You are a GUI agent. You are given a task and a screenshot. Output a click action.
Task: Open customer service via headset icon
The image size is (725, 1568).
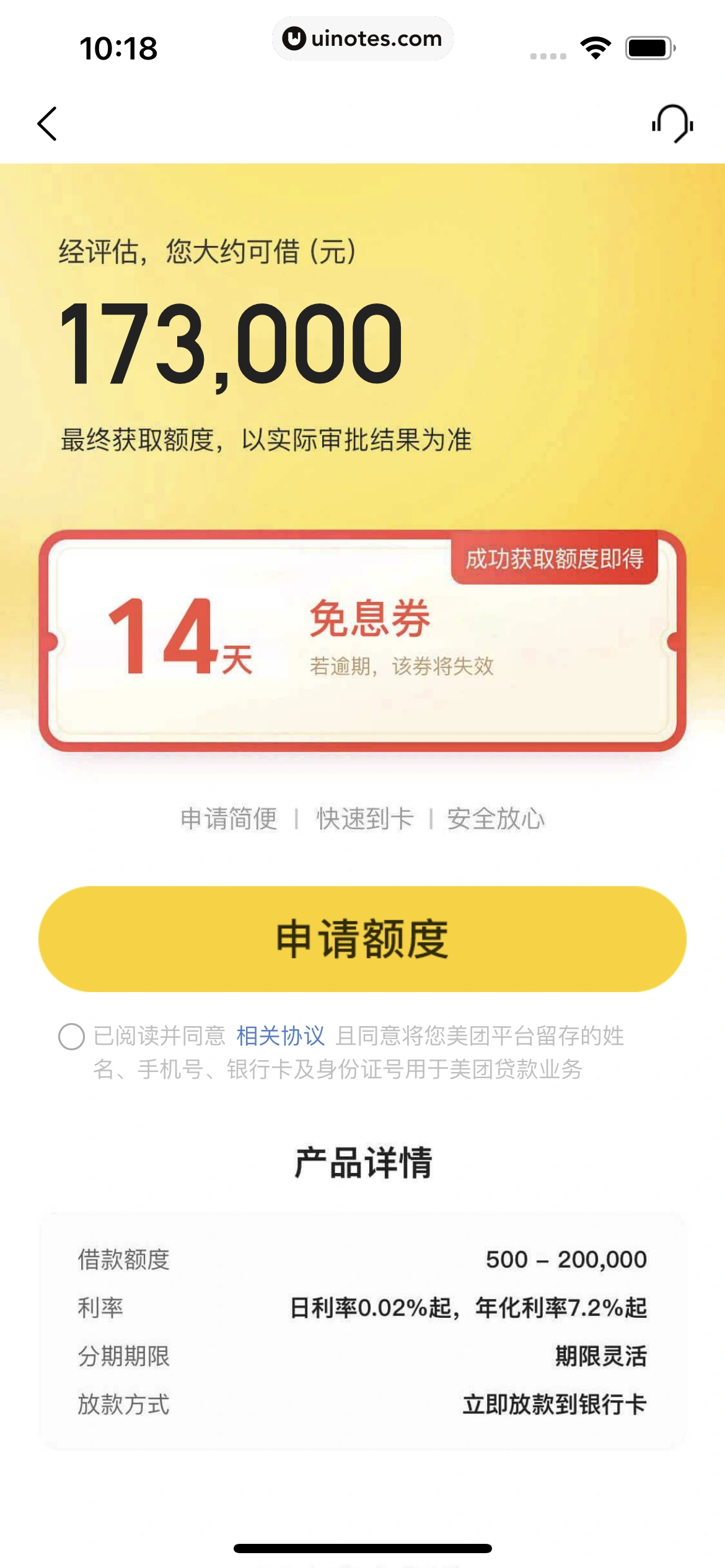(x=672, y=124)
